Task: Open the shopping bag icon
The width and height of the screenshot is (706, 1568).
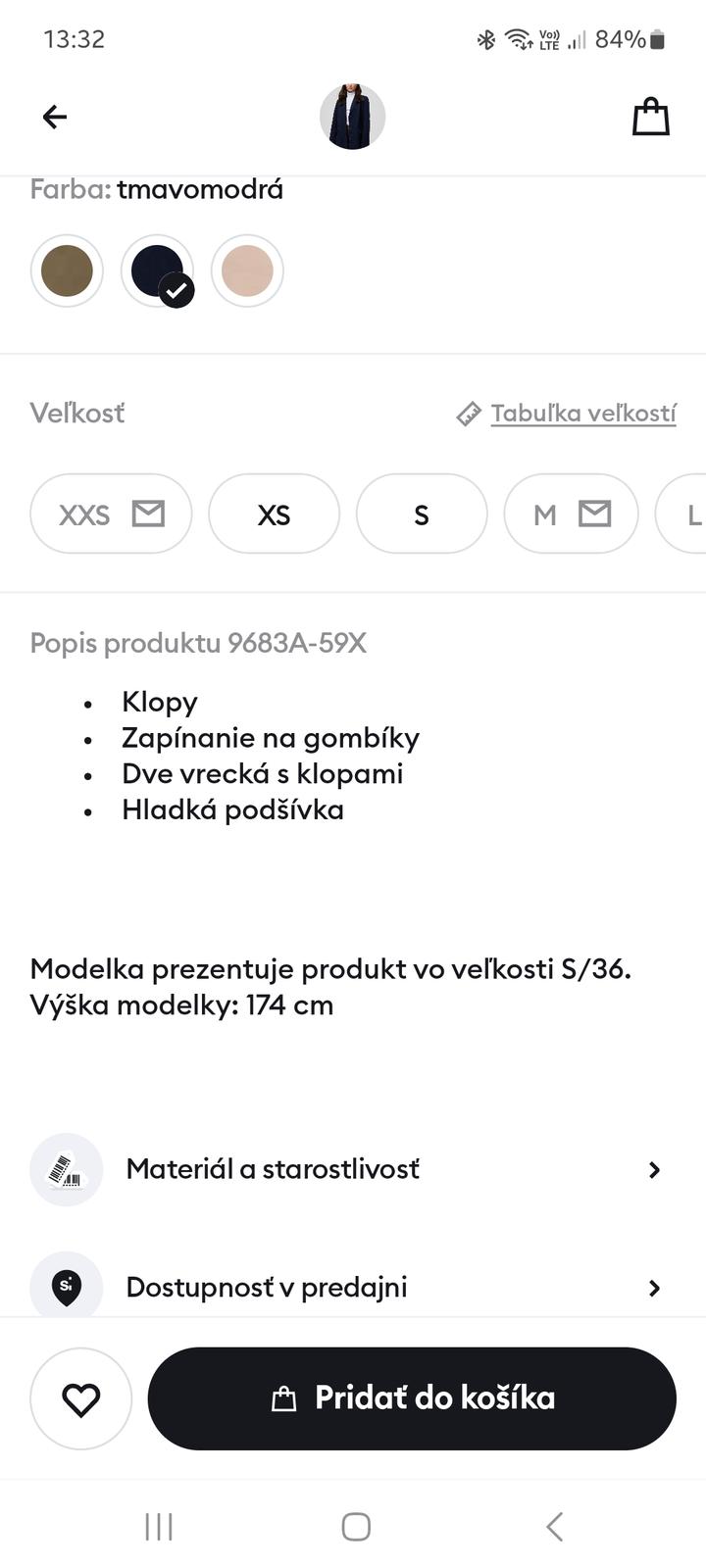Action: [x=650, y=118]
